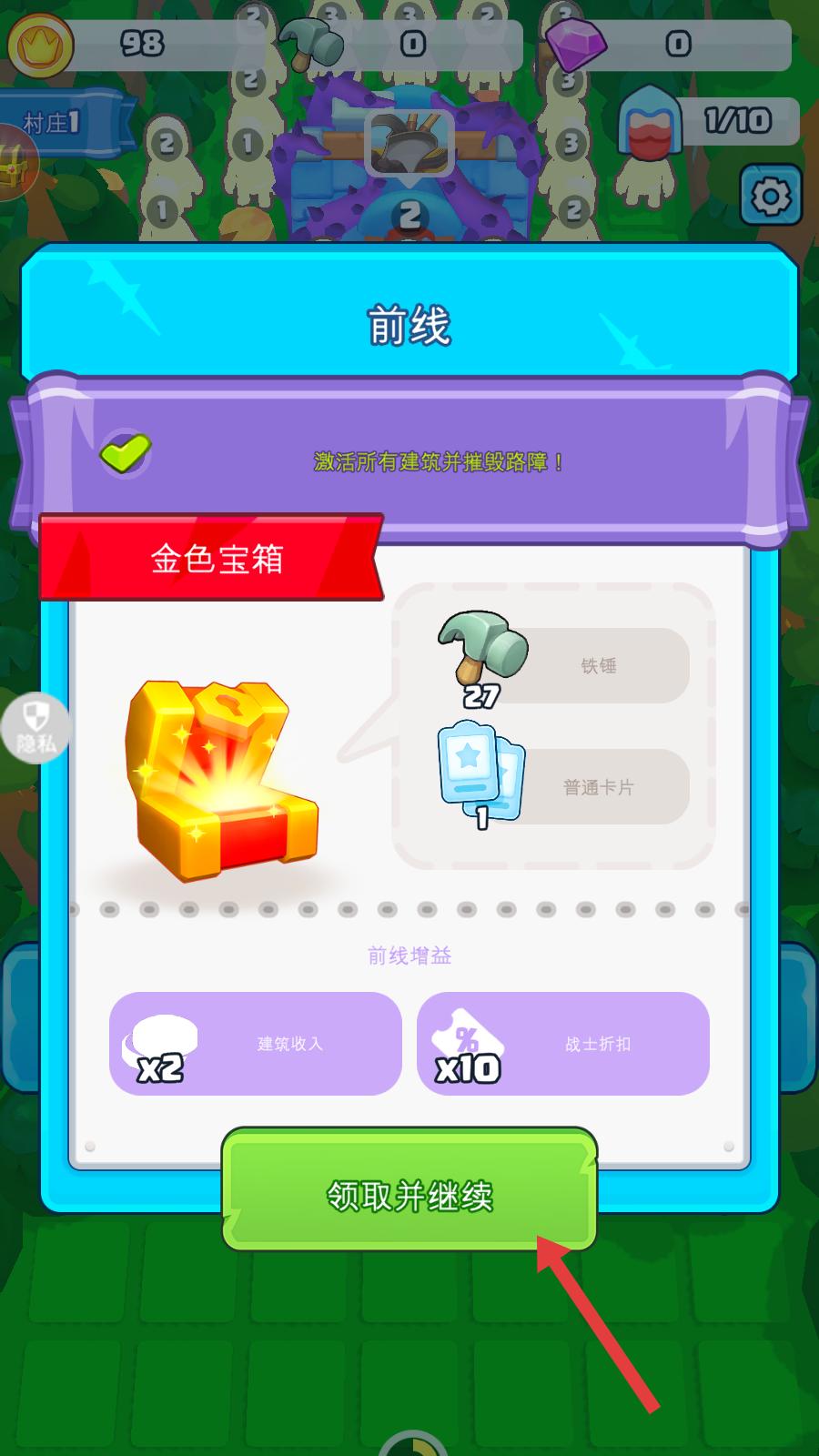Tap the 建筑收入 x2 bonus
The width and height of the screenshot is (819, 1456).
click(x=255, y=1043)
